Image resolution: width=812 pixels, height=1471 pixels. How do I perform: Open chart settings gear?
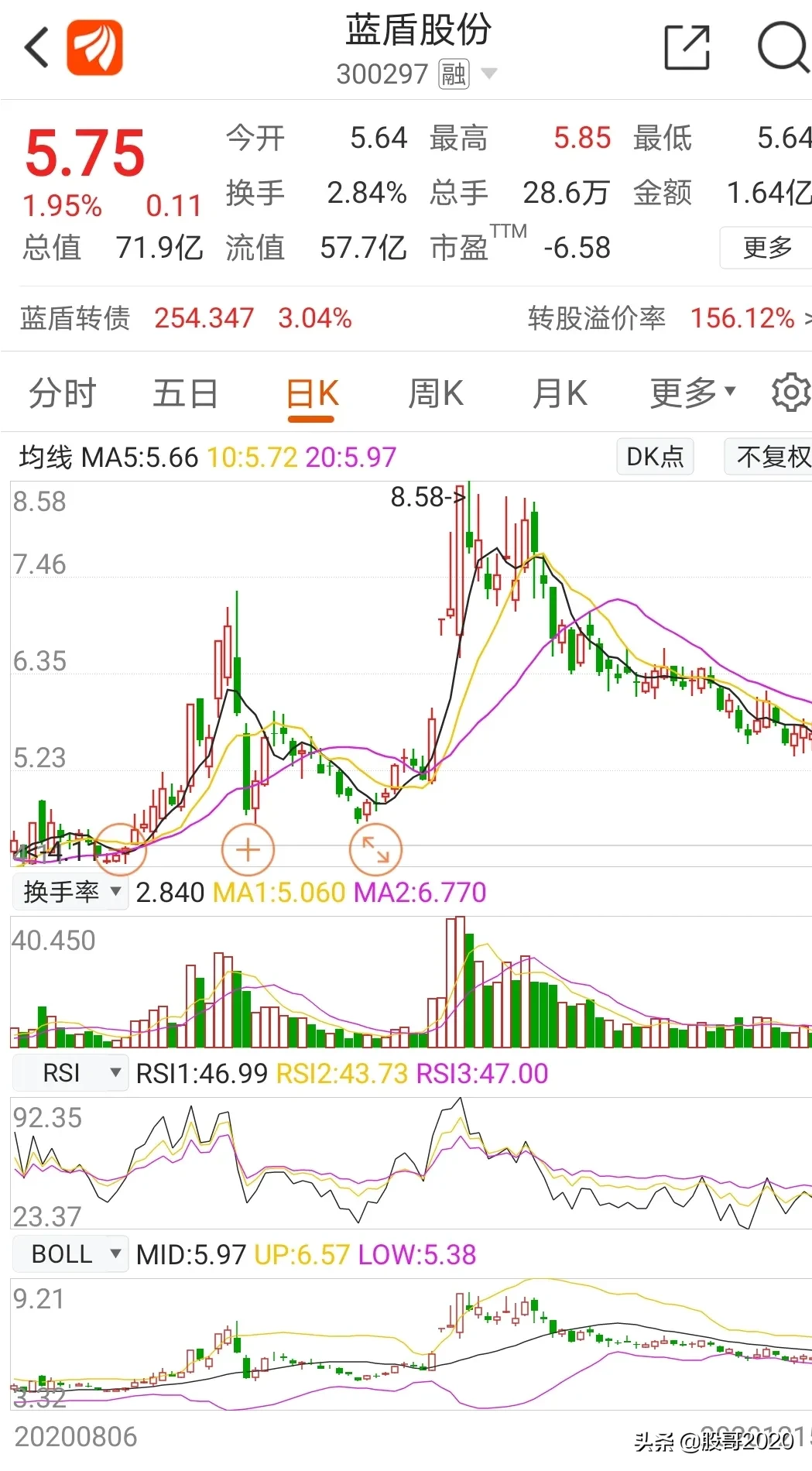[790, 393]
